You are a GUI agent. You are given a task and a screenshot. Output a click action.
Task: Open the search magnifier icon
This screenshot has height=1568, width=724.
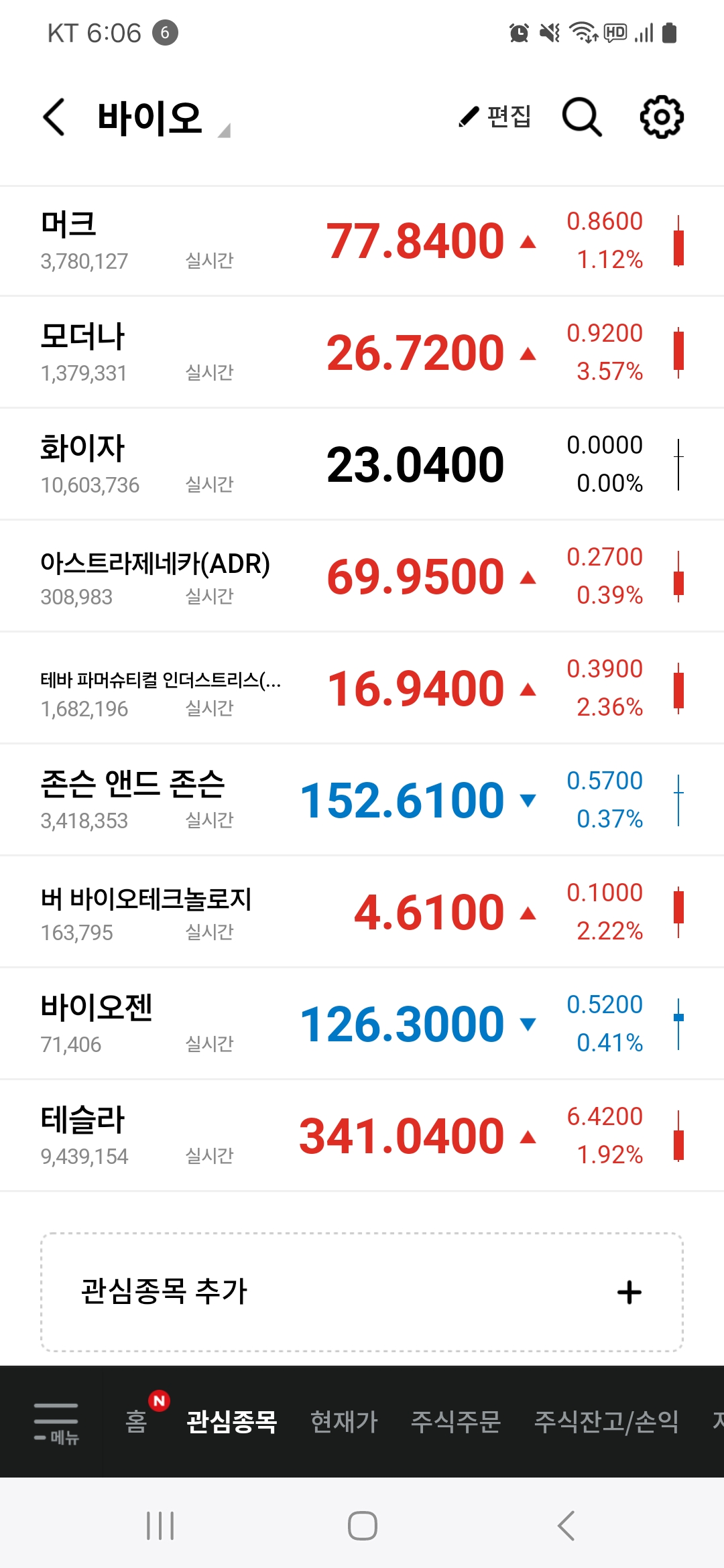(581, 117)
